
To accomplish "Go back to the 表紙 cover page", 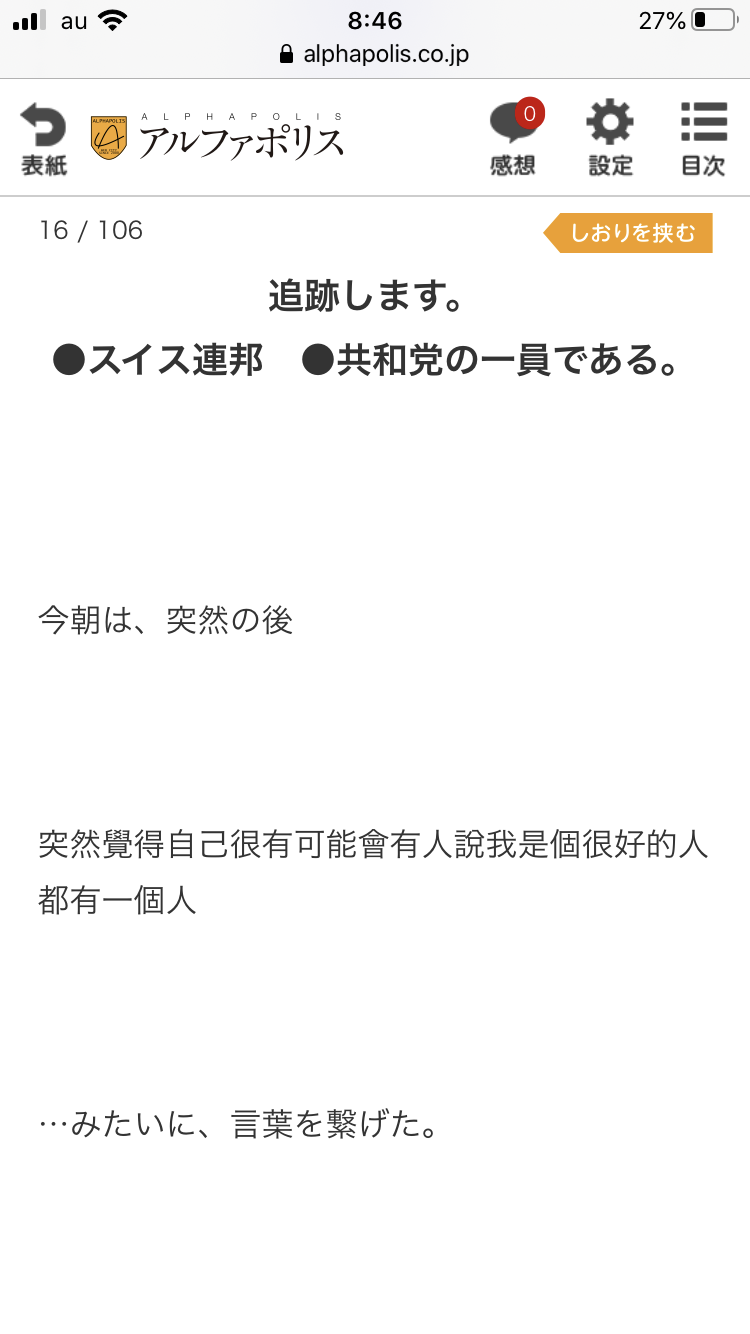I will click(x=44, y=139).
